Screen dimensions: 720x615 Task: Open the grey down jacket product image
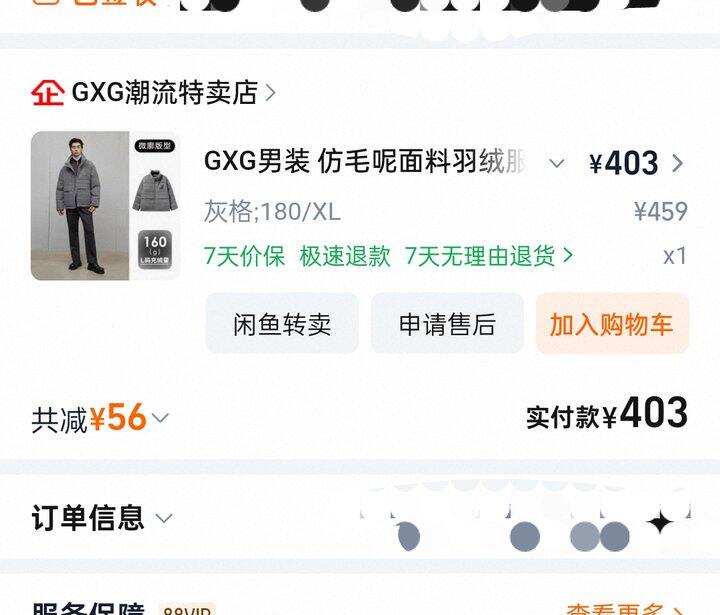(x=106, y=206)
